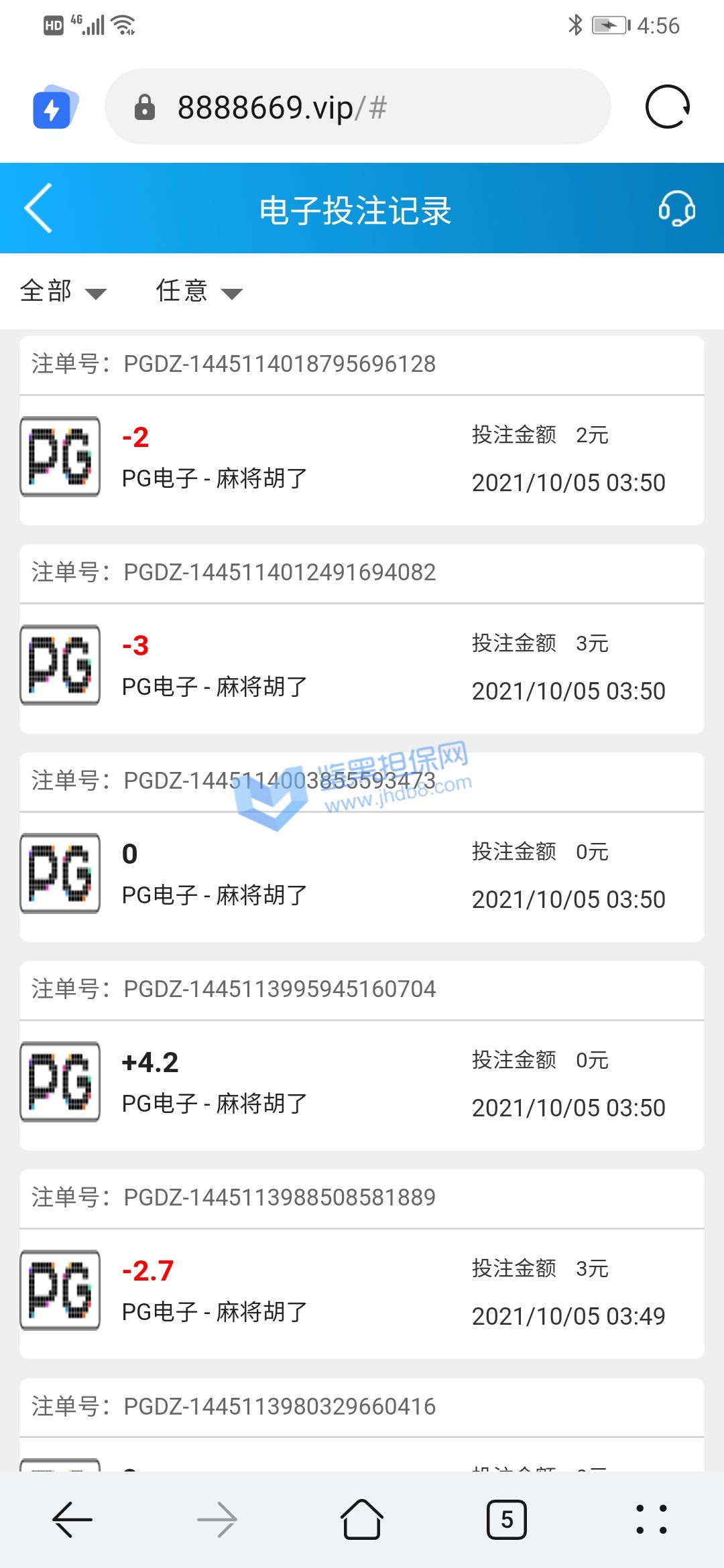Open bet record PGDZ-1445113995945160704
724x1568 pixels.
click(x=361, y=1084)
